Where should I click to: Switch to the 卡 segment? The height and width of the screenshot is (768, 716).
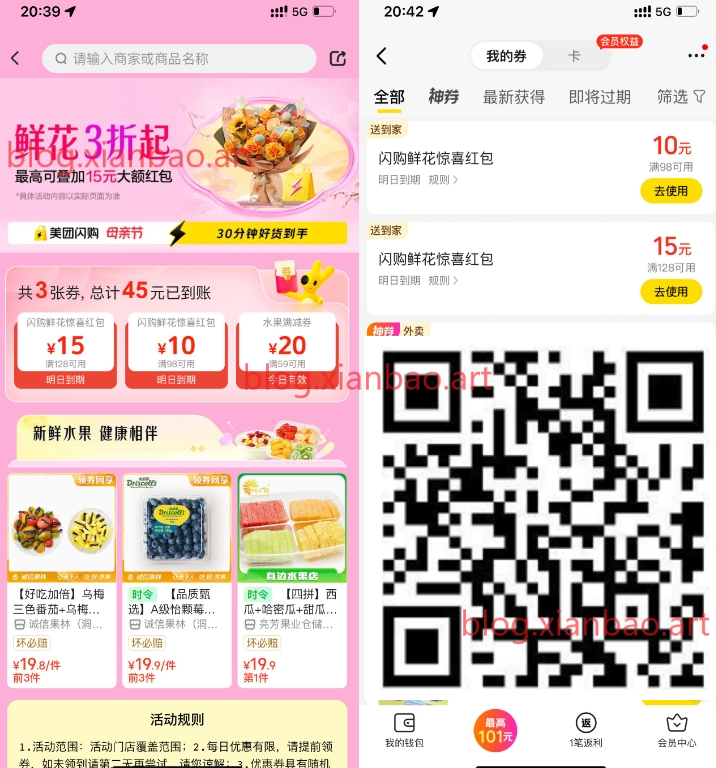click(574, 56)
